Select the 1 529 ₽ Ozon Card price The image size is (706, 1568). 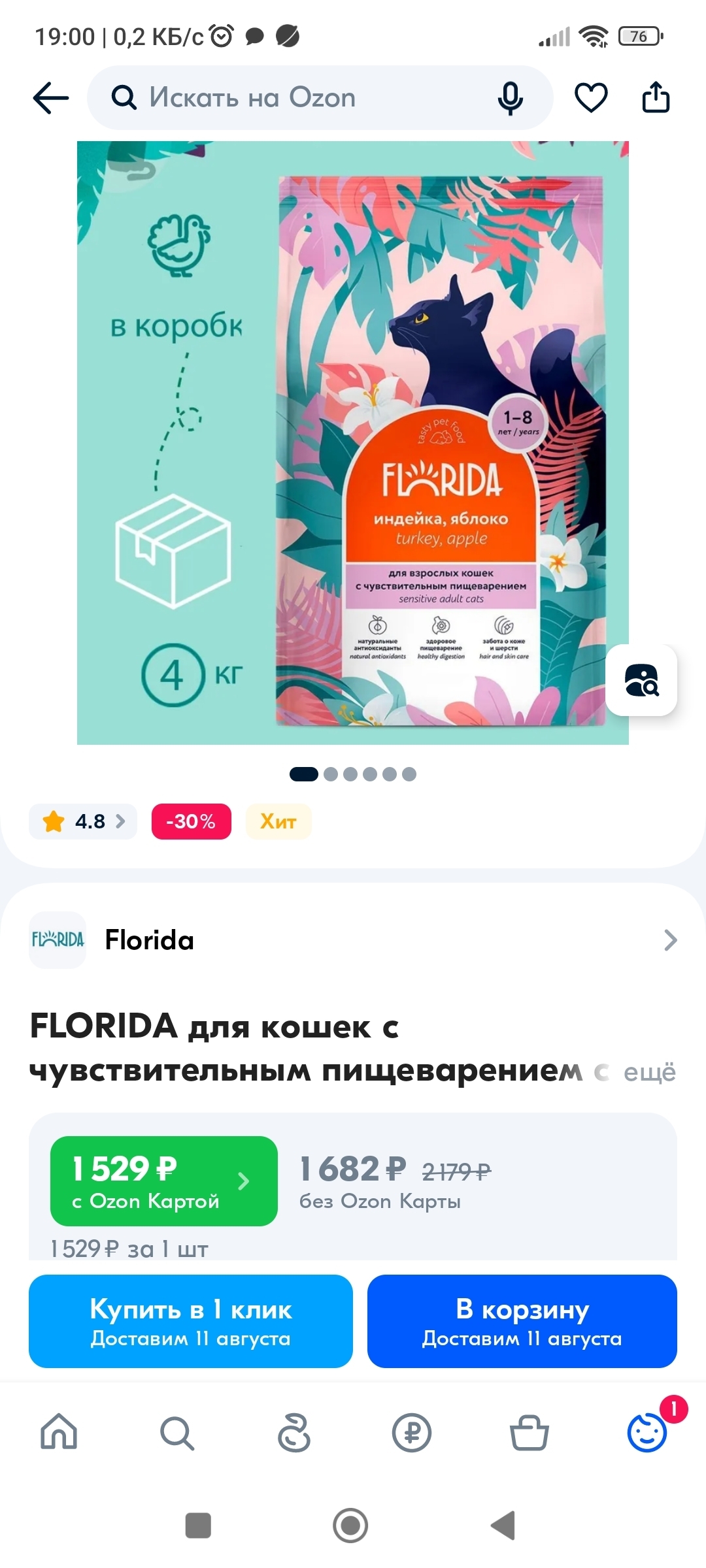coord(163,1181)
